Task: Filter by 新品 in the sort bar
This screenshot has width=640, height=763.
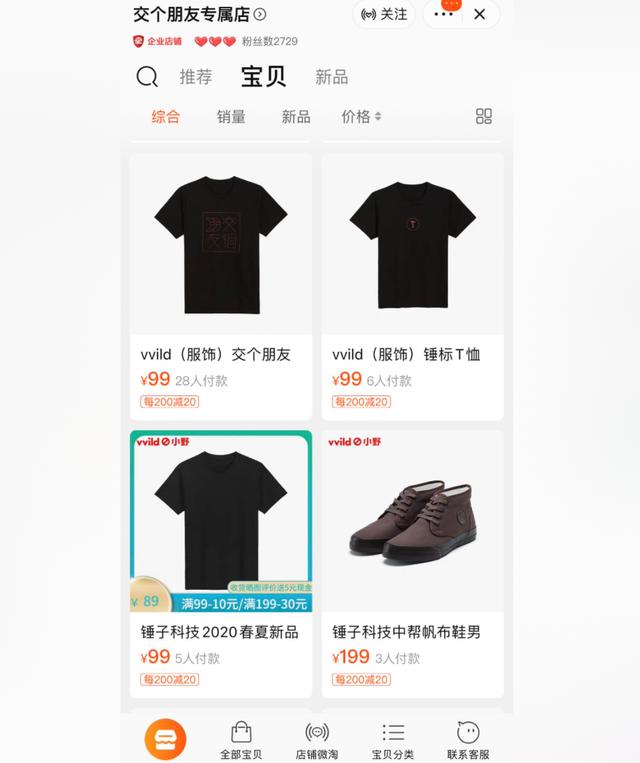Action: coord(296,117)
